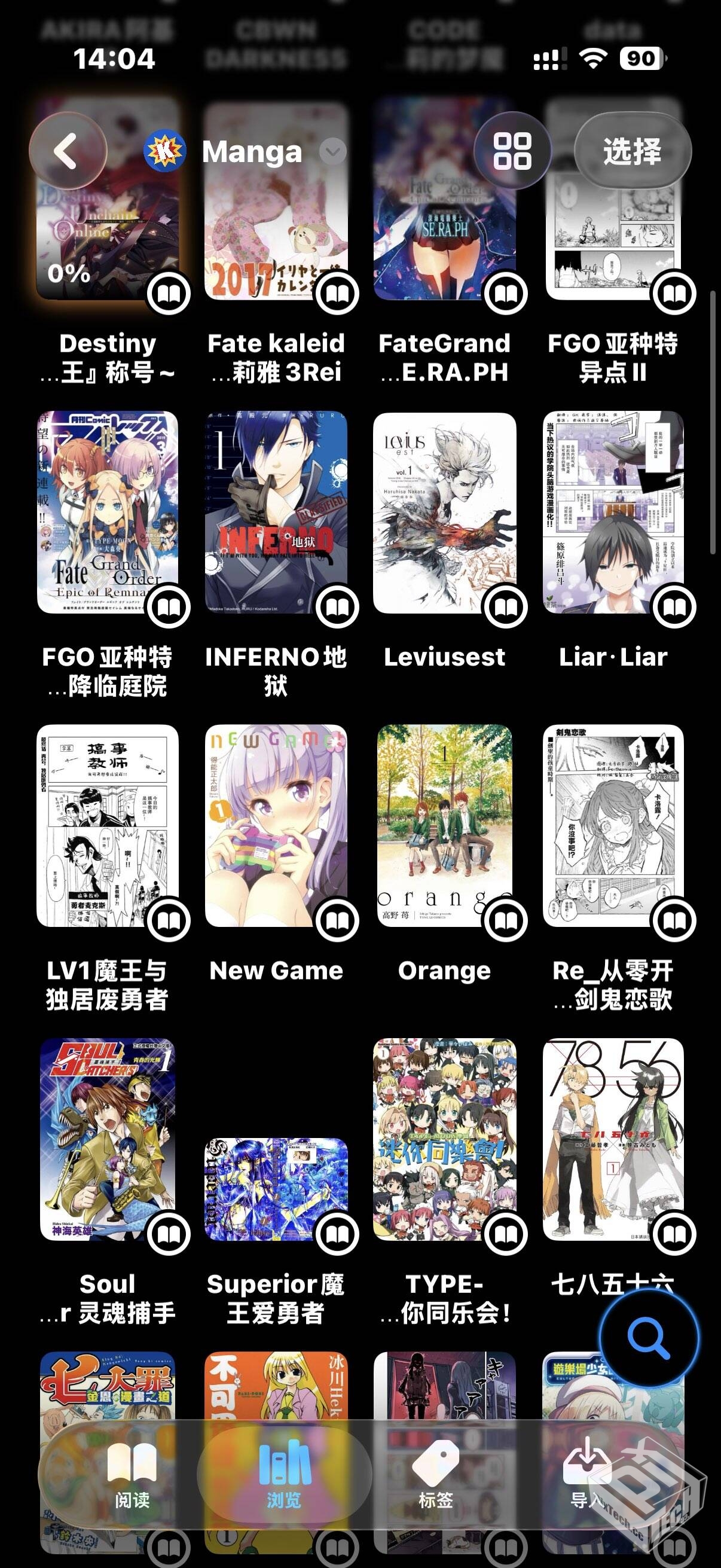721x1568 pixels.
Task: Tap the read icon on 七八五十六
Action: 674,1234
